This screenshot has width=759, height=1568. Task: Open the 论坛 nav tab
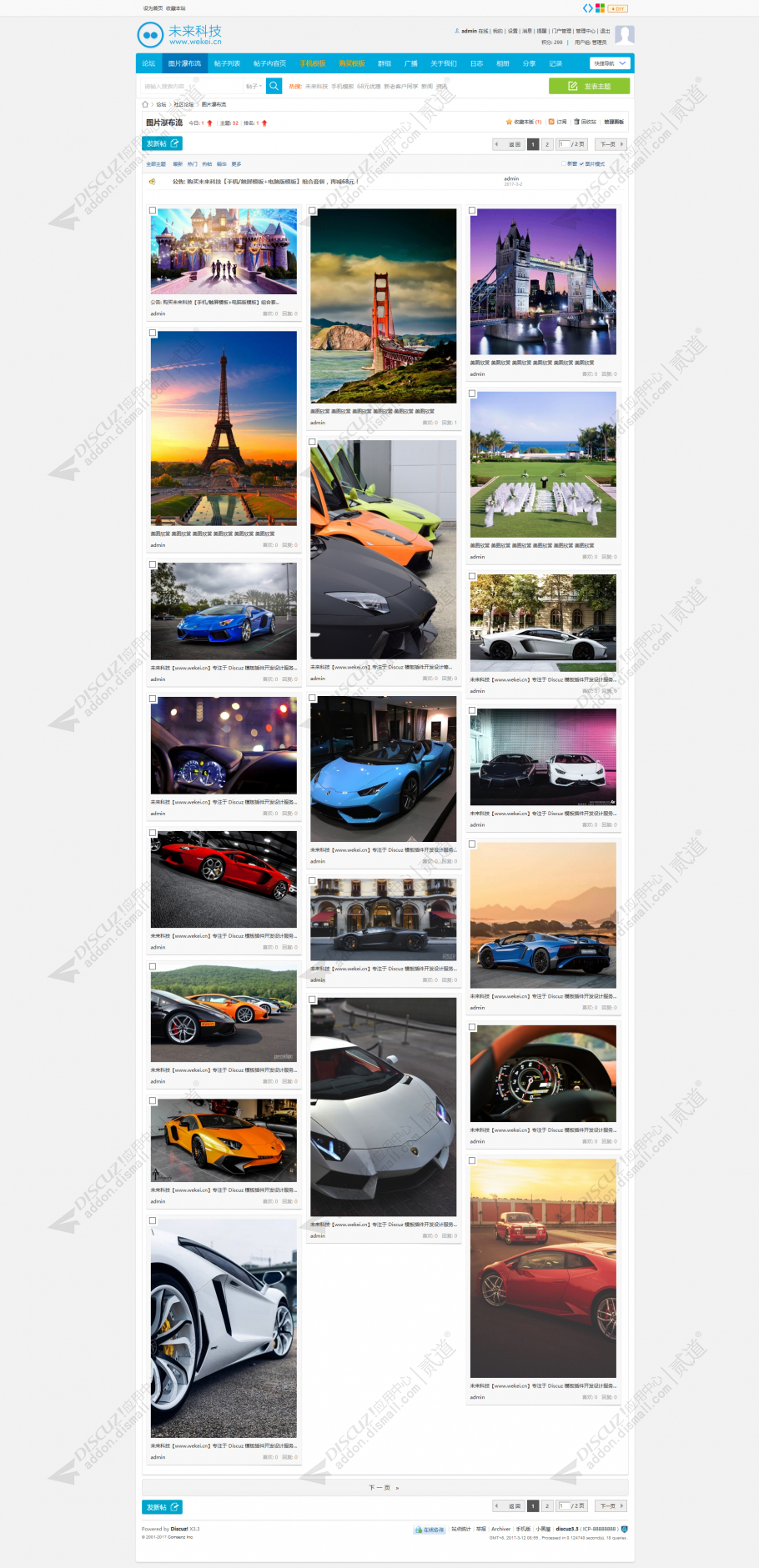click(x=148, y=63)
